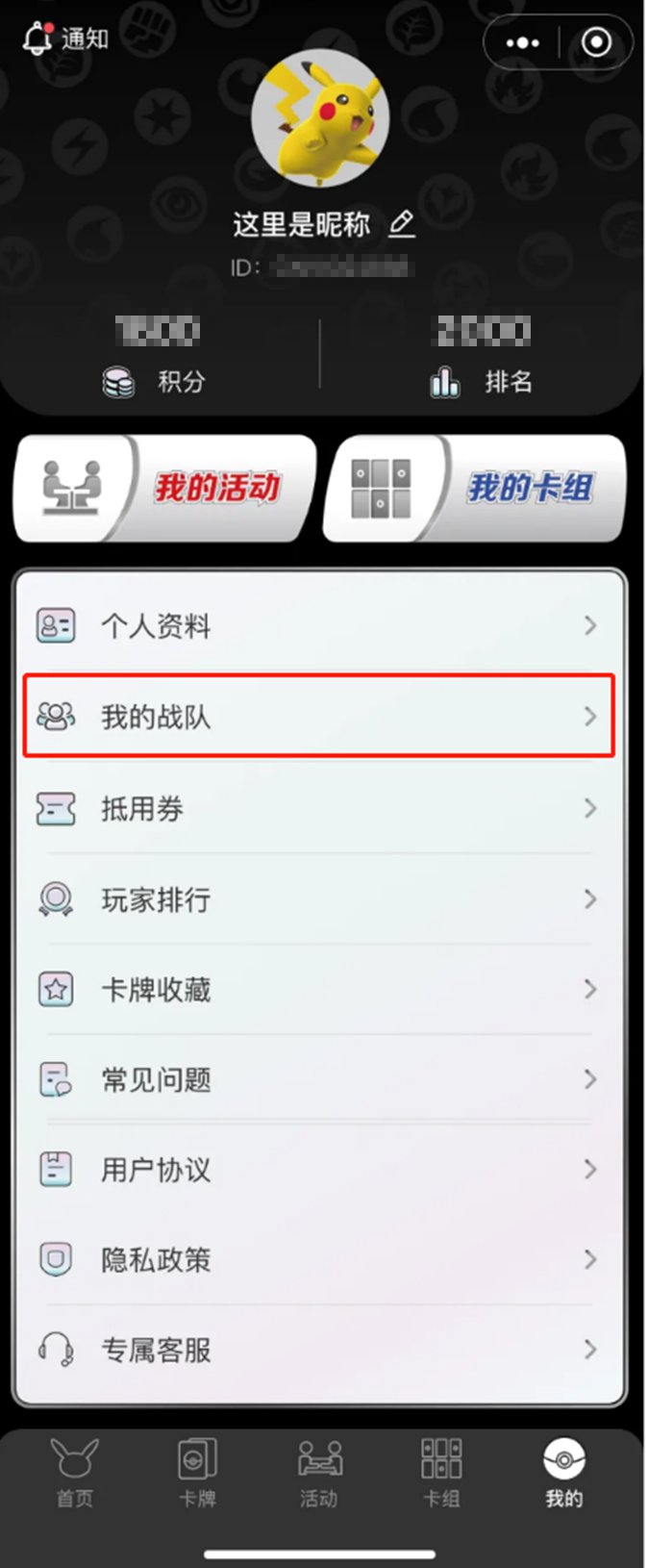
Task: Open 卡牌收藏 collection
Action: click(x=318, y=990)
